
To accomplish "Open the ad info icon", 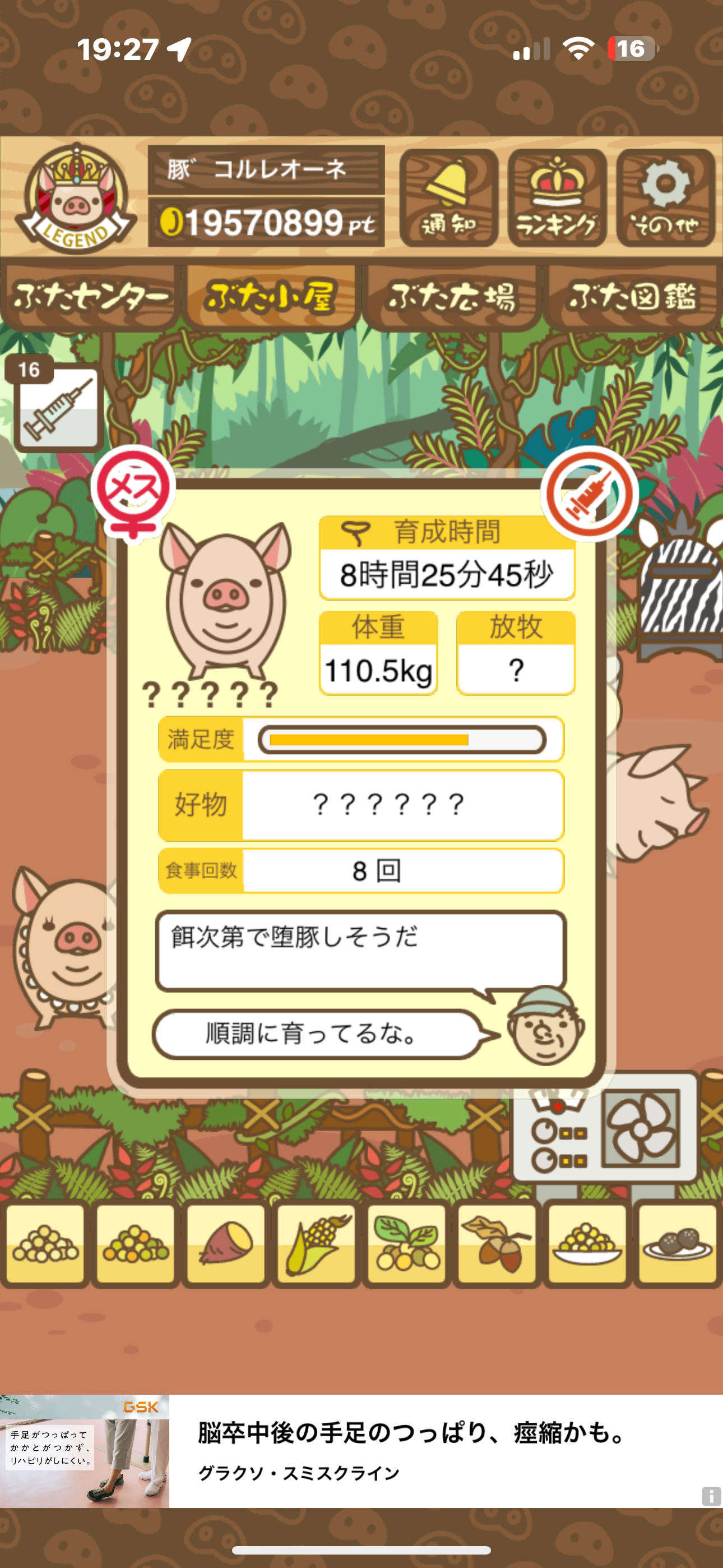I will pyautogui.click(x=711, y=1496).
